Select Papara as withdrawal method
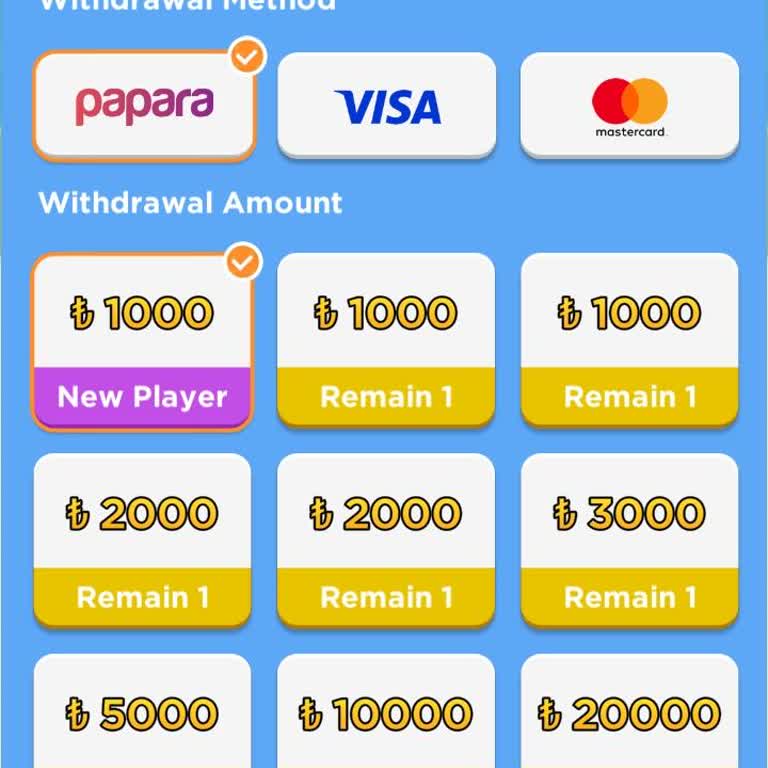 point(144,106)
